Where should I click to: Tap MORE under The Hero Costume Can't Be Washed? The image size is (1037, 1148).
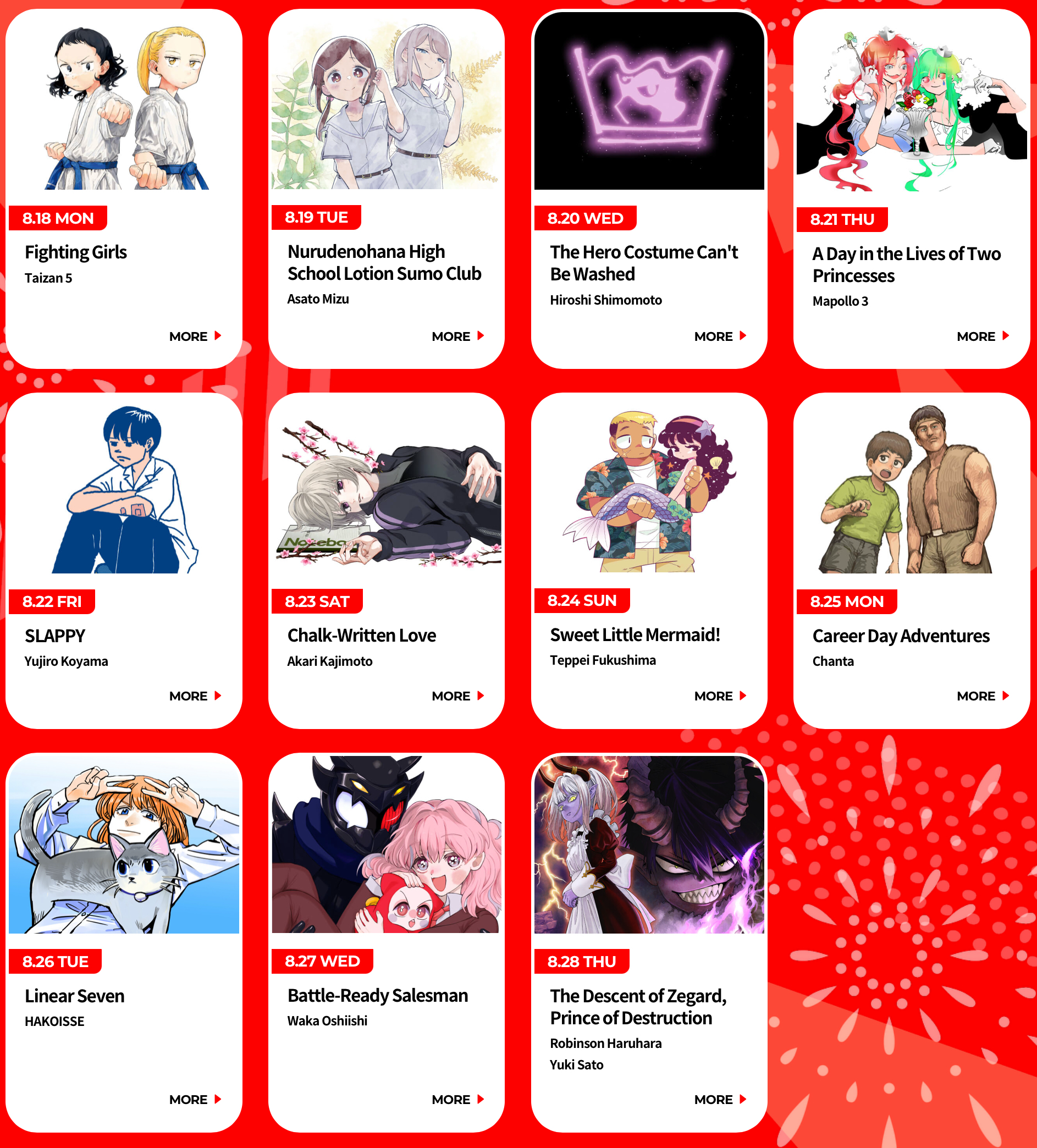point(720,336)
